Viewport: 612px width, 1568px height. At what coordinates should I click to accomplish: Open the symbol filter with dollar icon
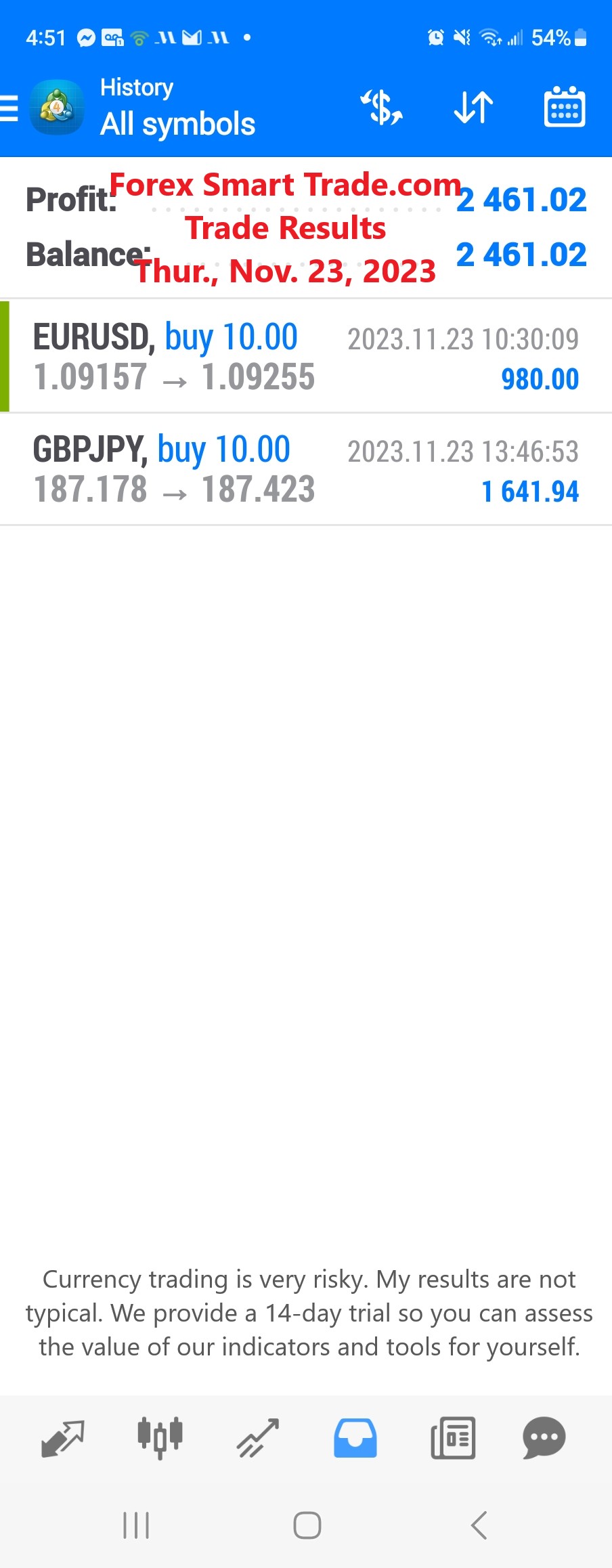coord(382,108)
